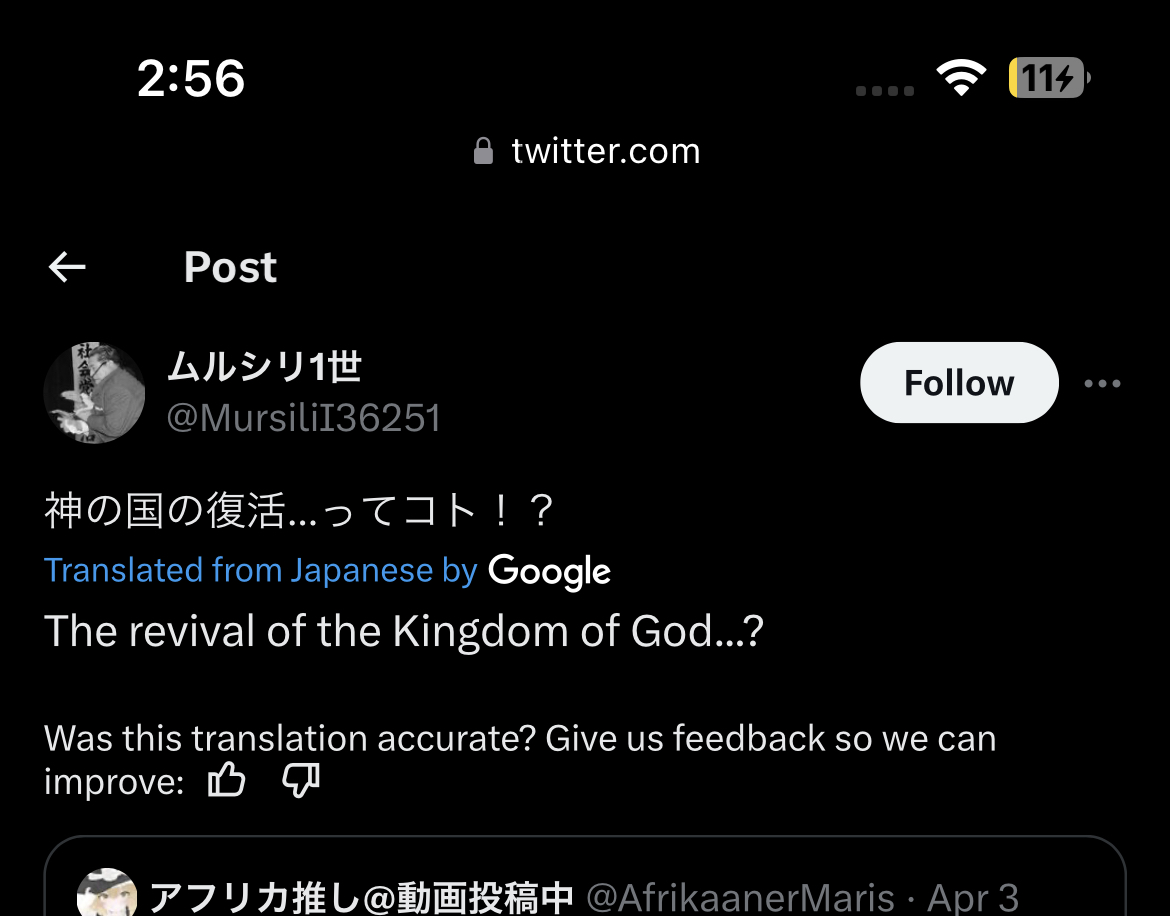The height and width of the screenshot is (916, 1170).
Task: Follow the ムルシリ1世 account
Action: [958, 383]
